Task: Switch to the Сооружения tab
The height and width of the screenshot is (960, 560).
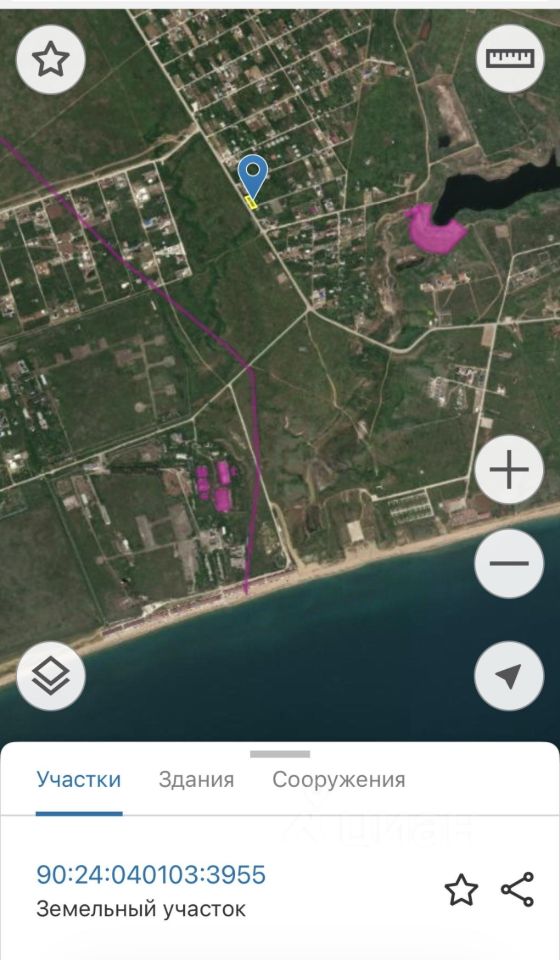Action: pyautogui.click(x=338, y=779)
